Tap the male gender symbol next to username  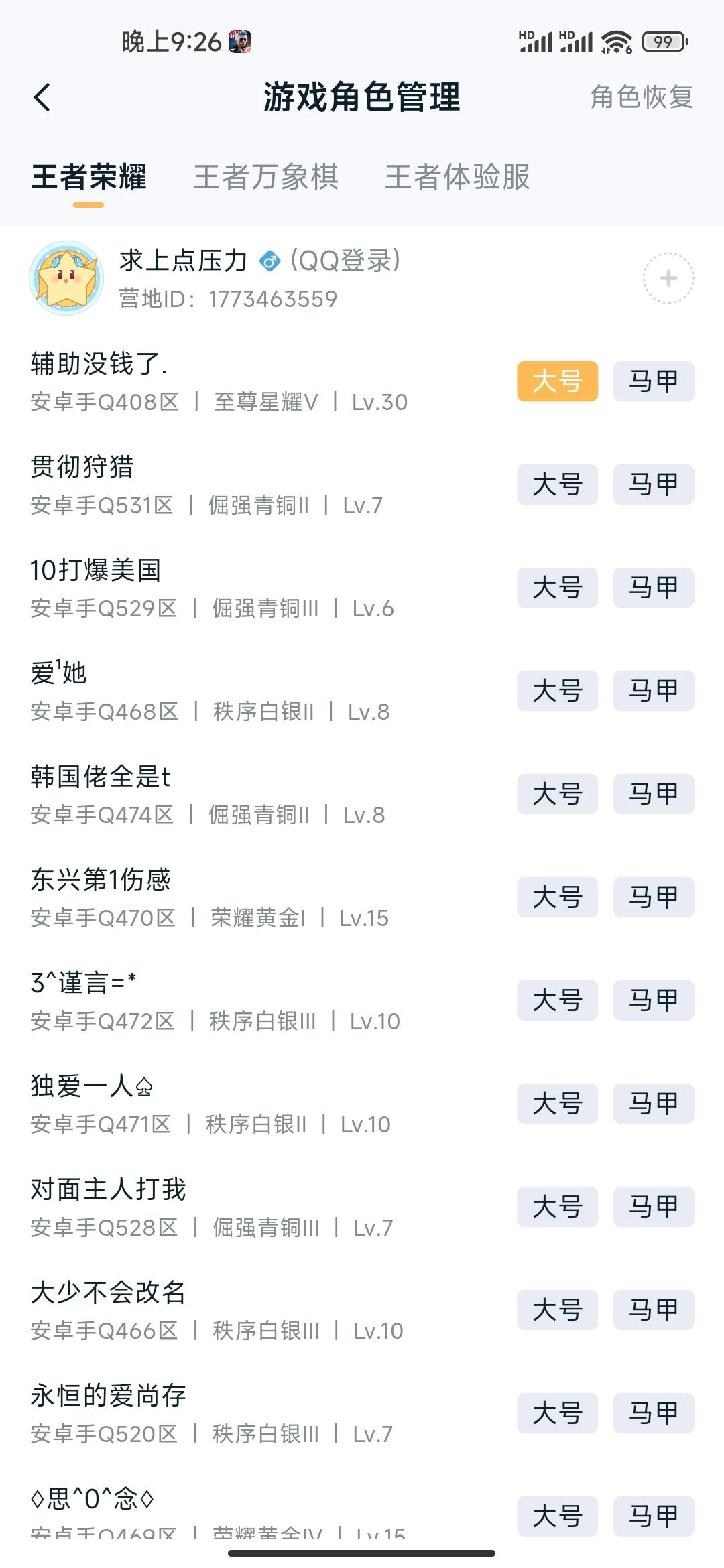pyautogui.click(x=267, y=261)
